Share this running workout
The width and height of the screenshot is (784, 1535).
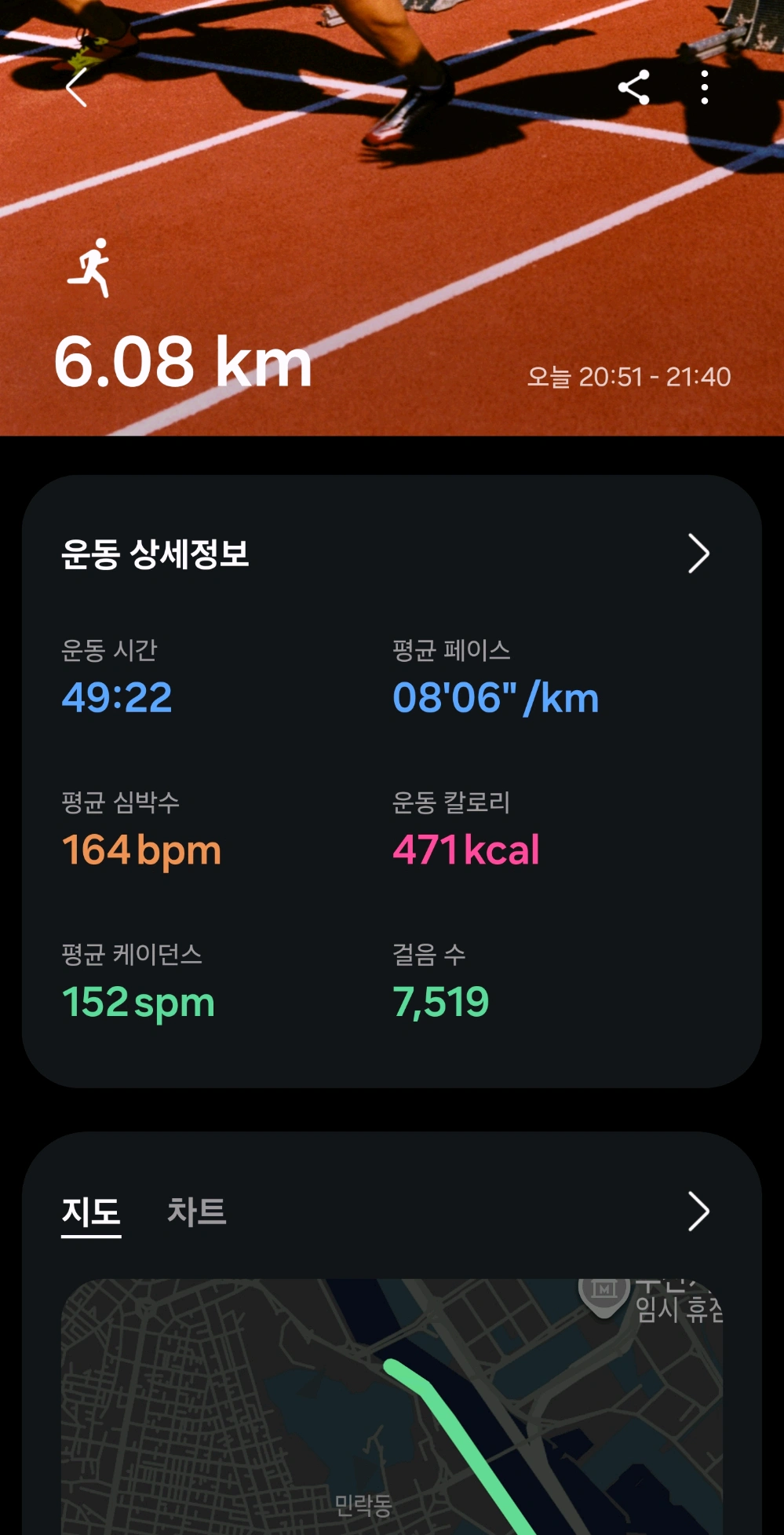click(x=633, y=87)
